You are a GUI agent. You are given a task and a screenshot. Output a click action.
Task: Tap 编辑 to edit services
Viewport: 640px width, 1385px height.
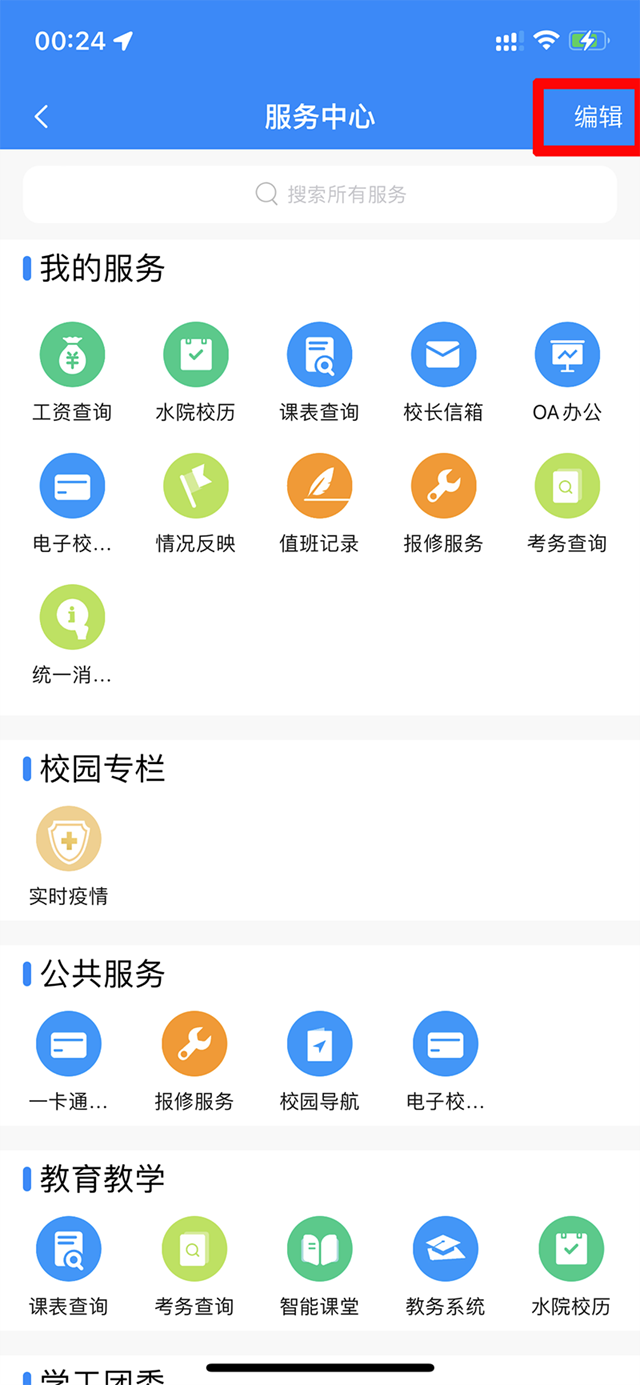[x=597, y=117]
